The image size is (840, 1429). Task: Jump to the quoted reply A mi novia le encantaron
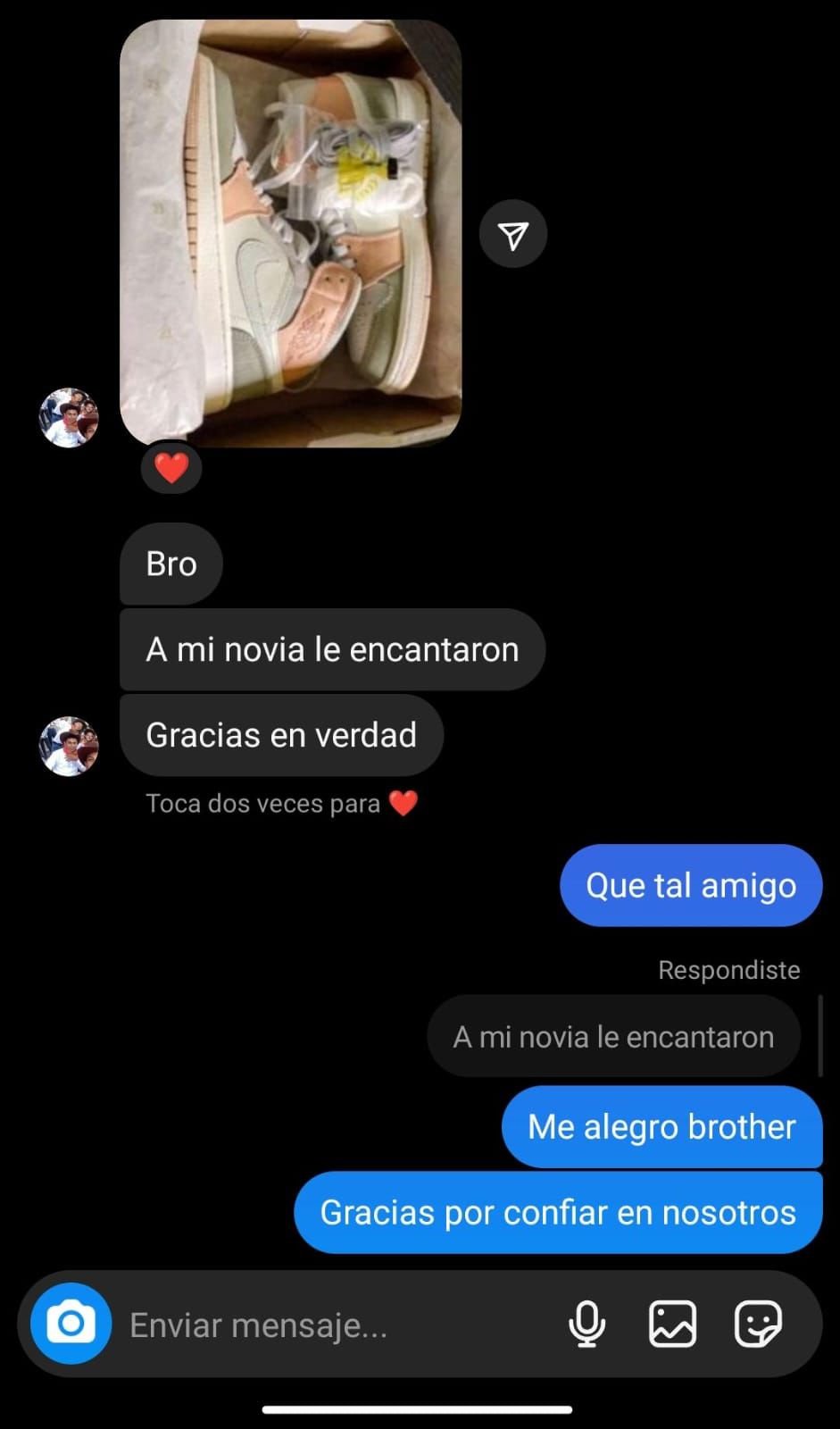coord(613,1037)
